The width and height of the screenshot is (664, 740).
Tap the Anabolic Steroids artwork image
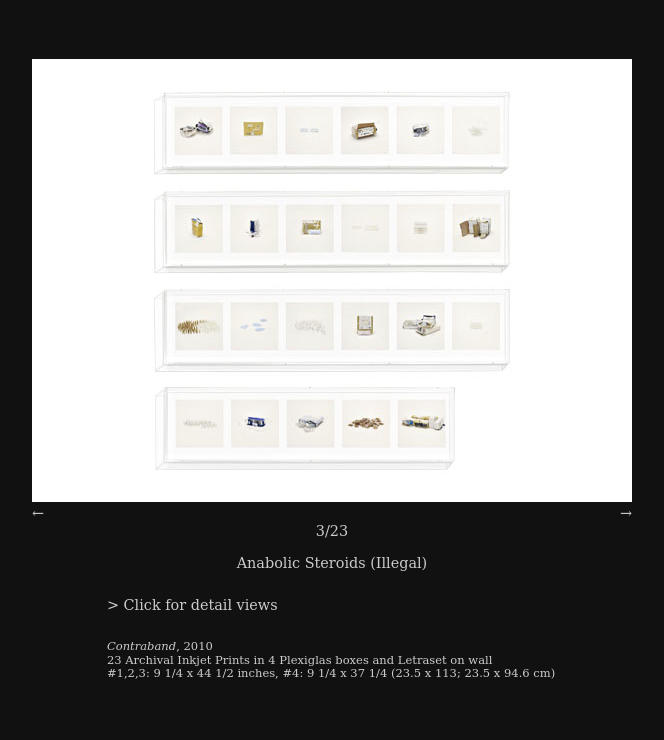(x=332, y=280)
